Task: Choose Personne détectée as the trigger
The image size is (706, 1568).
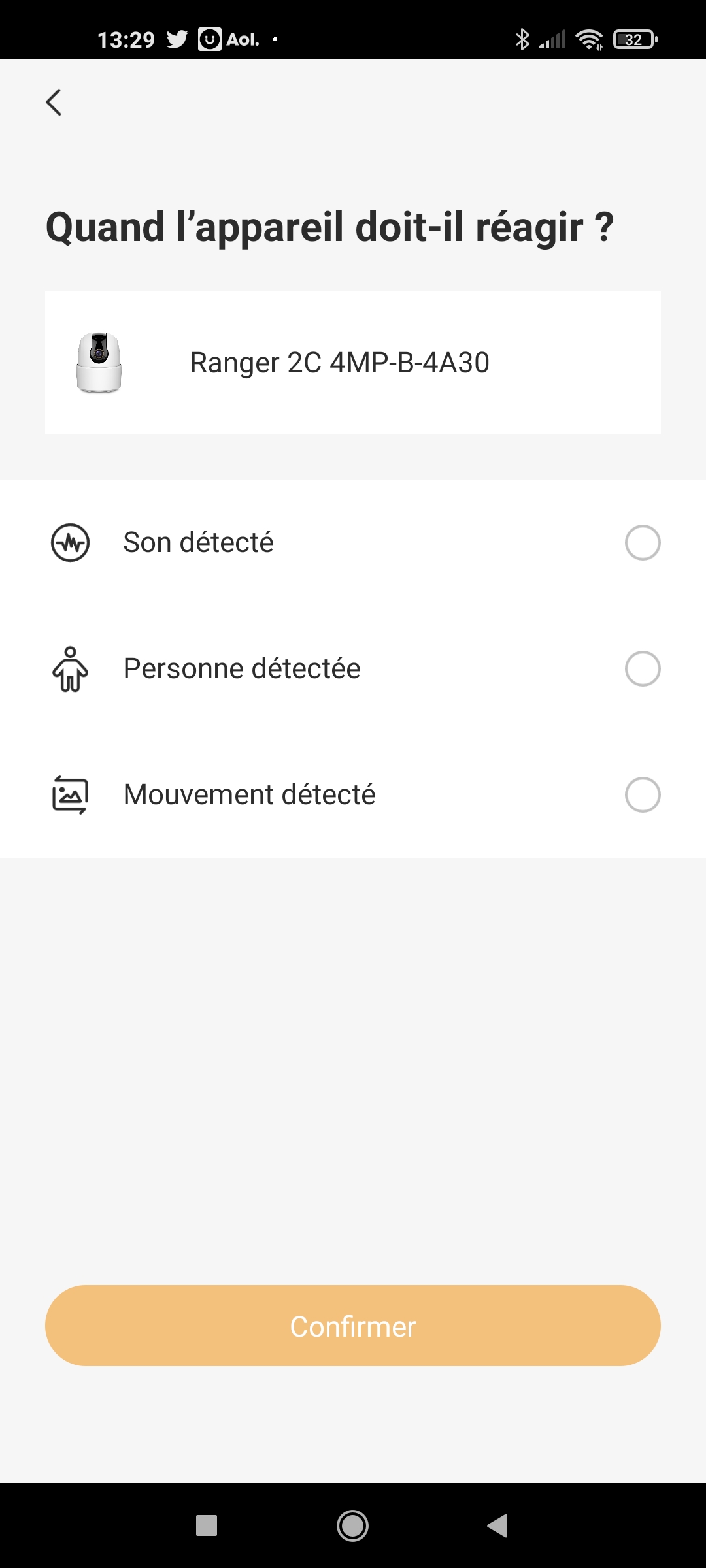Action: pos(353,669)
